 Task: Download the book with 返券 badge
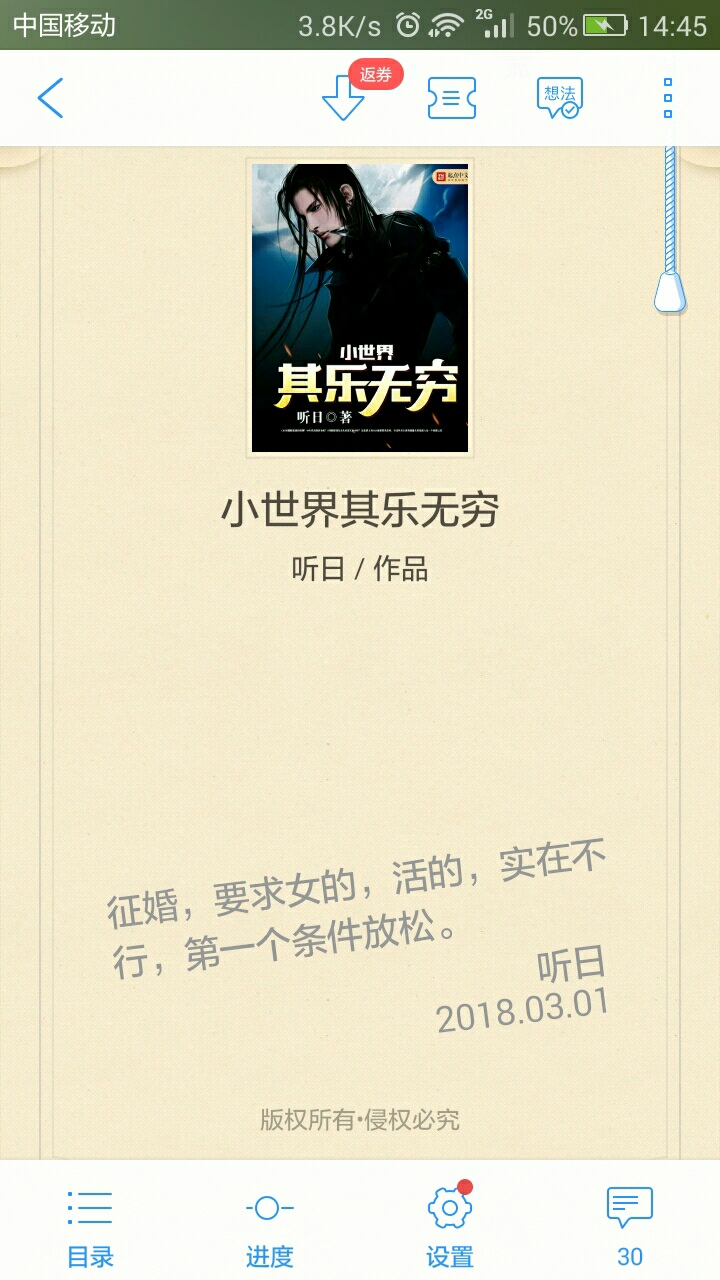tap(343, 98)
